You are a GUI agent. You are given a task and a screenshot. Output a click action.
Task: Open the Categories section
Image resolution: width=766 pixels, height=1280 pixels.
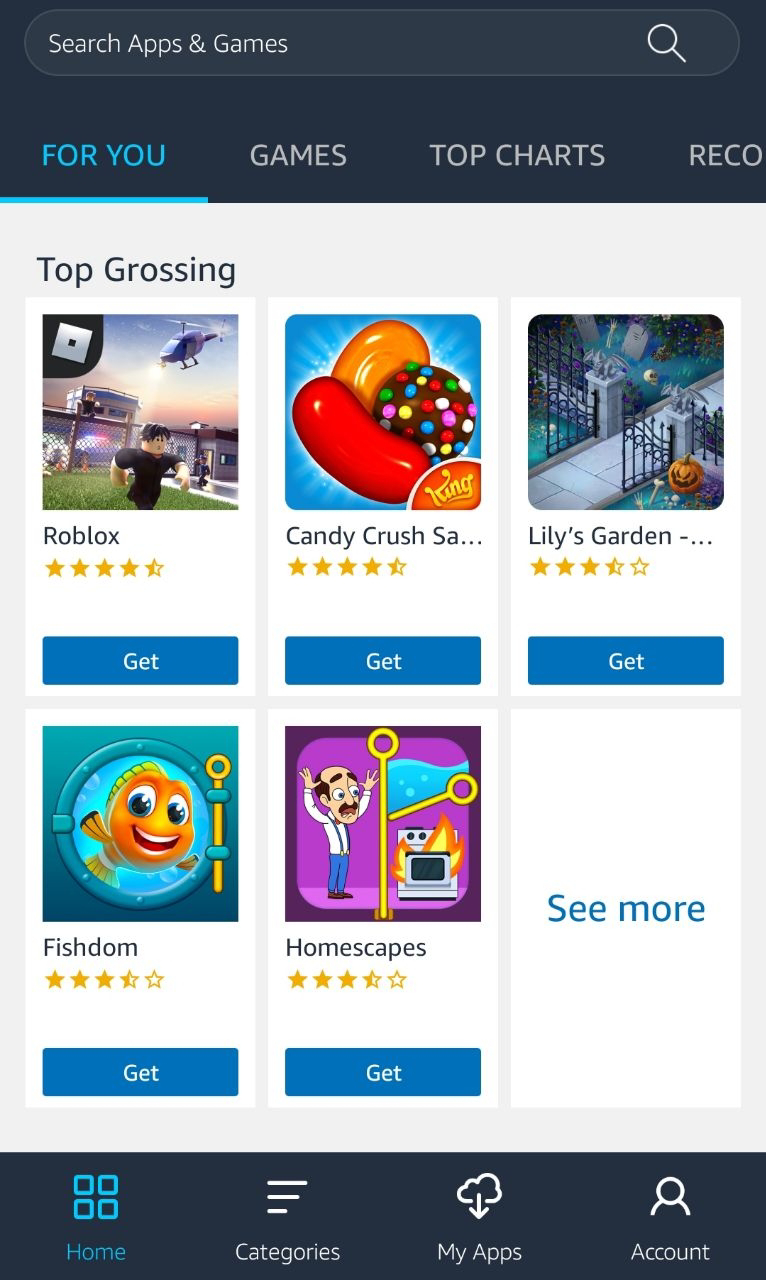(287, 1216)
